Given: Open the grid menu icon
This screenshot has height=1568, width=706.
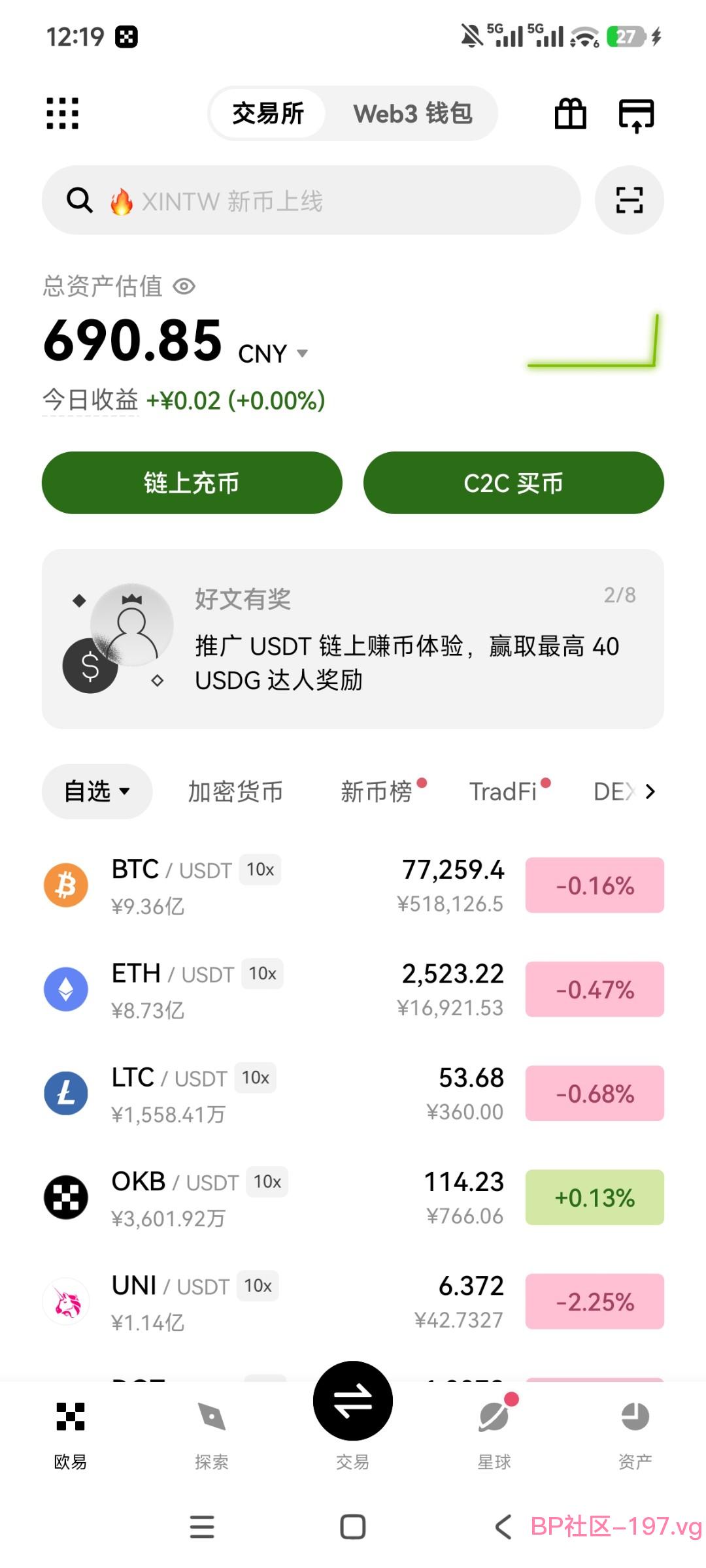Looking at the screenshot, I should 63,114.
